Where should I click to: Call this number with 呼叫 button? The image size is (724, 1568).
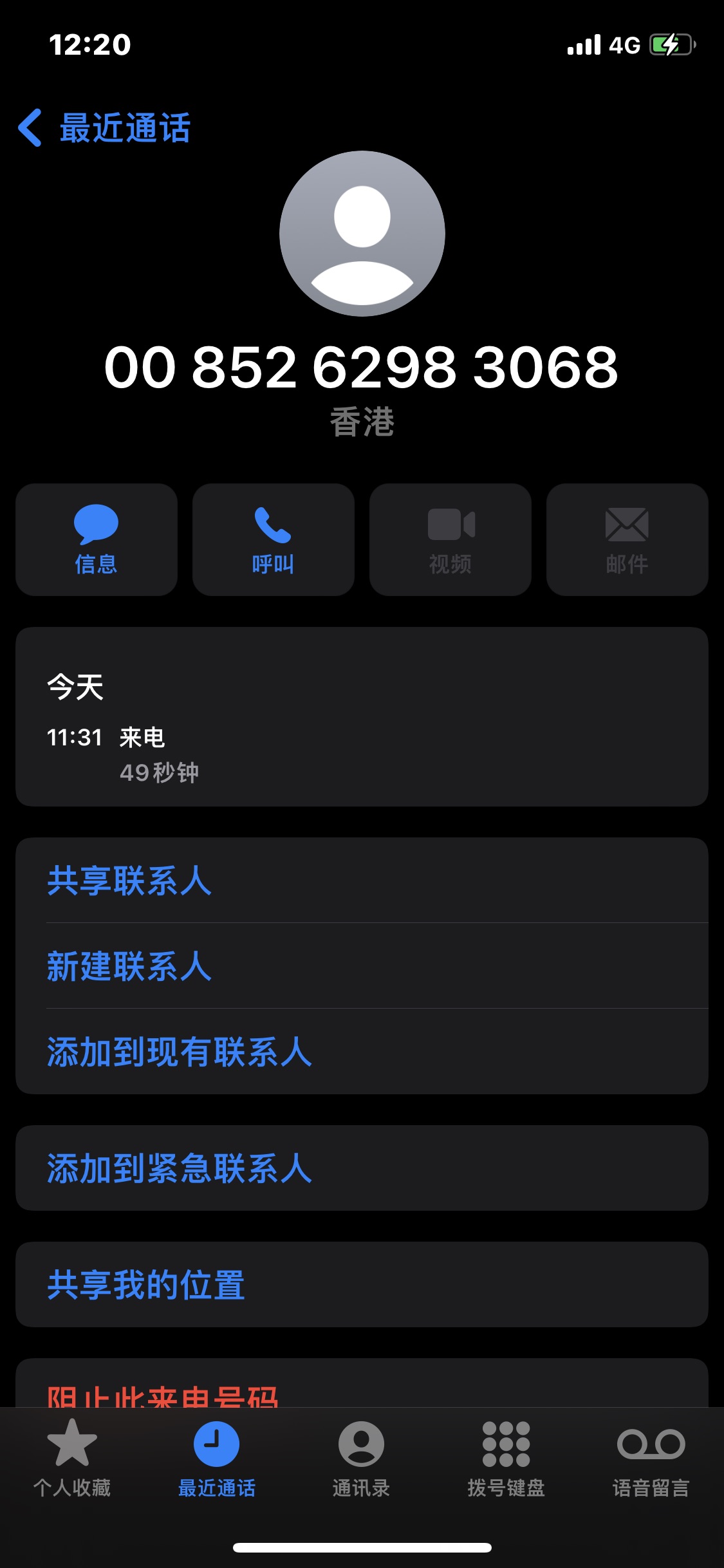[274, 539]
